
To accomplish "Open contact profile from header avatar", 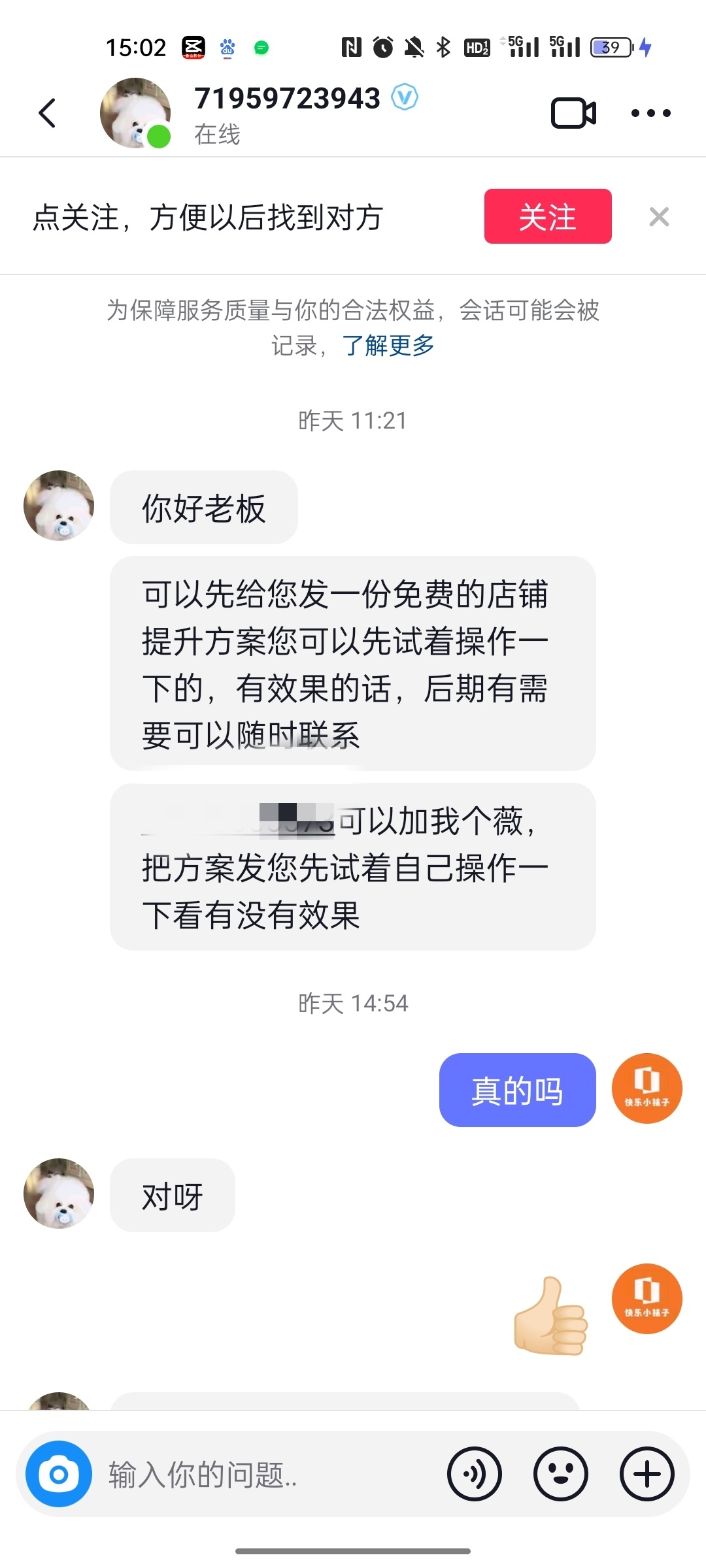I will (135, 113).
